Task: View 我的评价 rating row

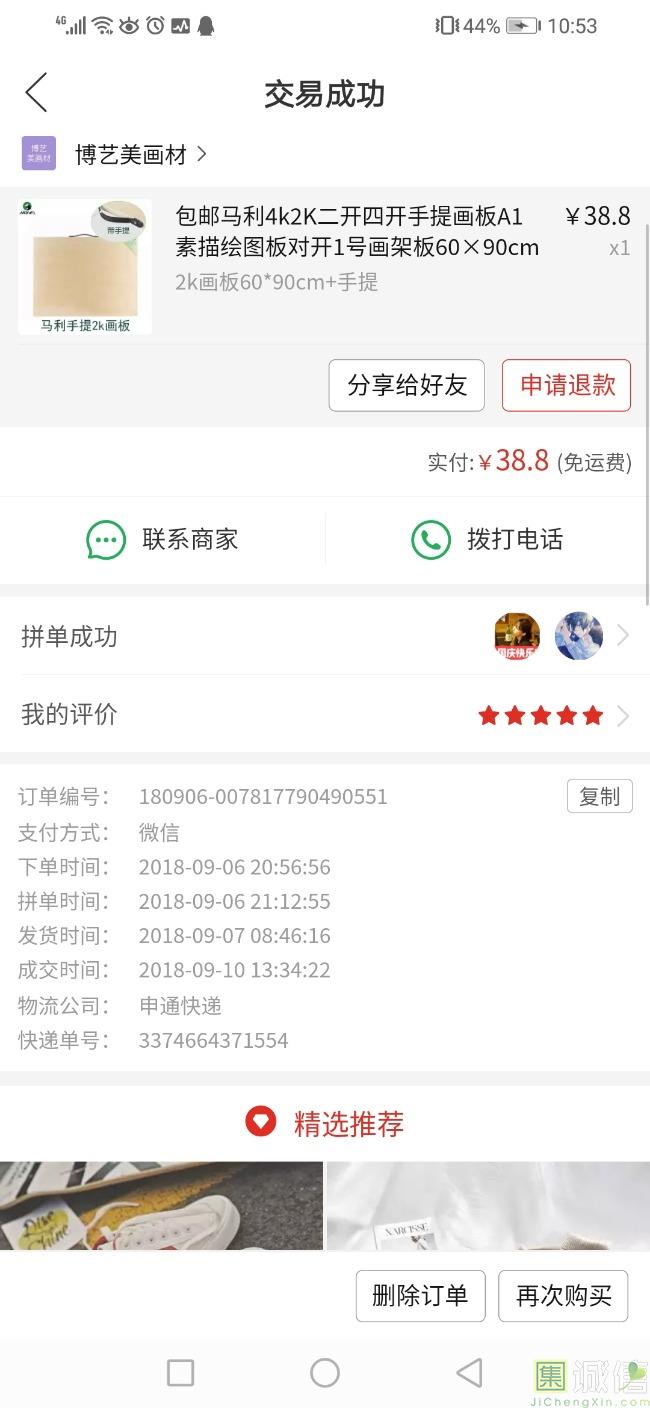Action: 324,714
